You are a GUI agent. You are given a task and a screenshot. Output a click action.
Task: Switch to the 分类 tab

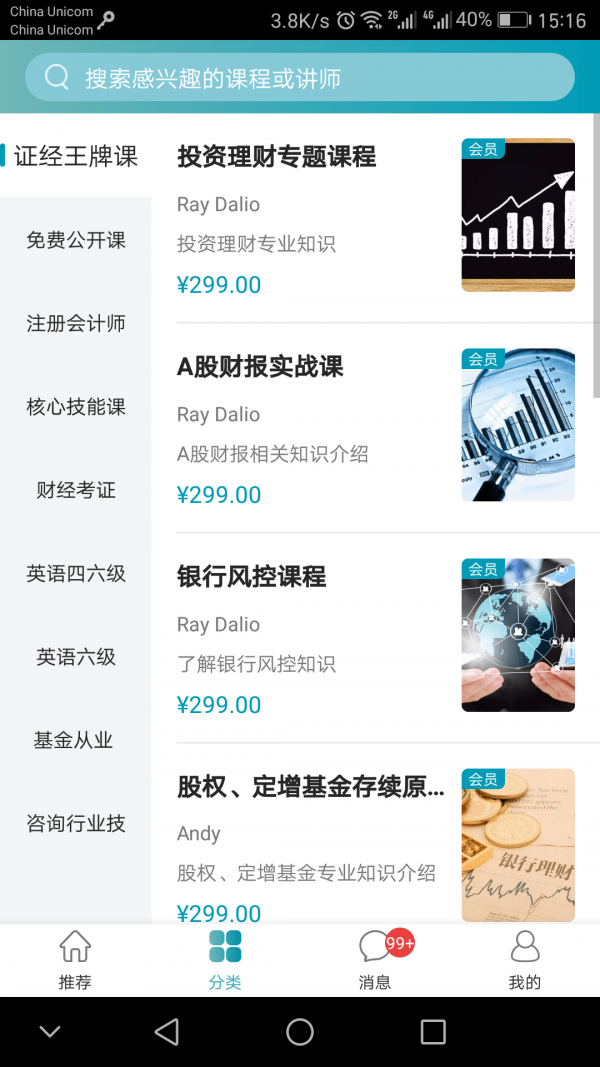pos(225,960)
